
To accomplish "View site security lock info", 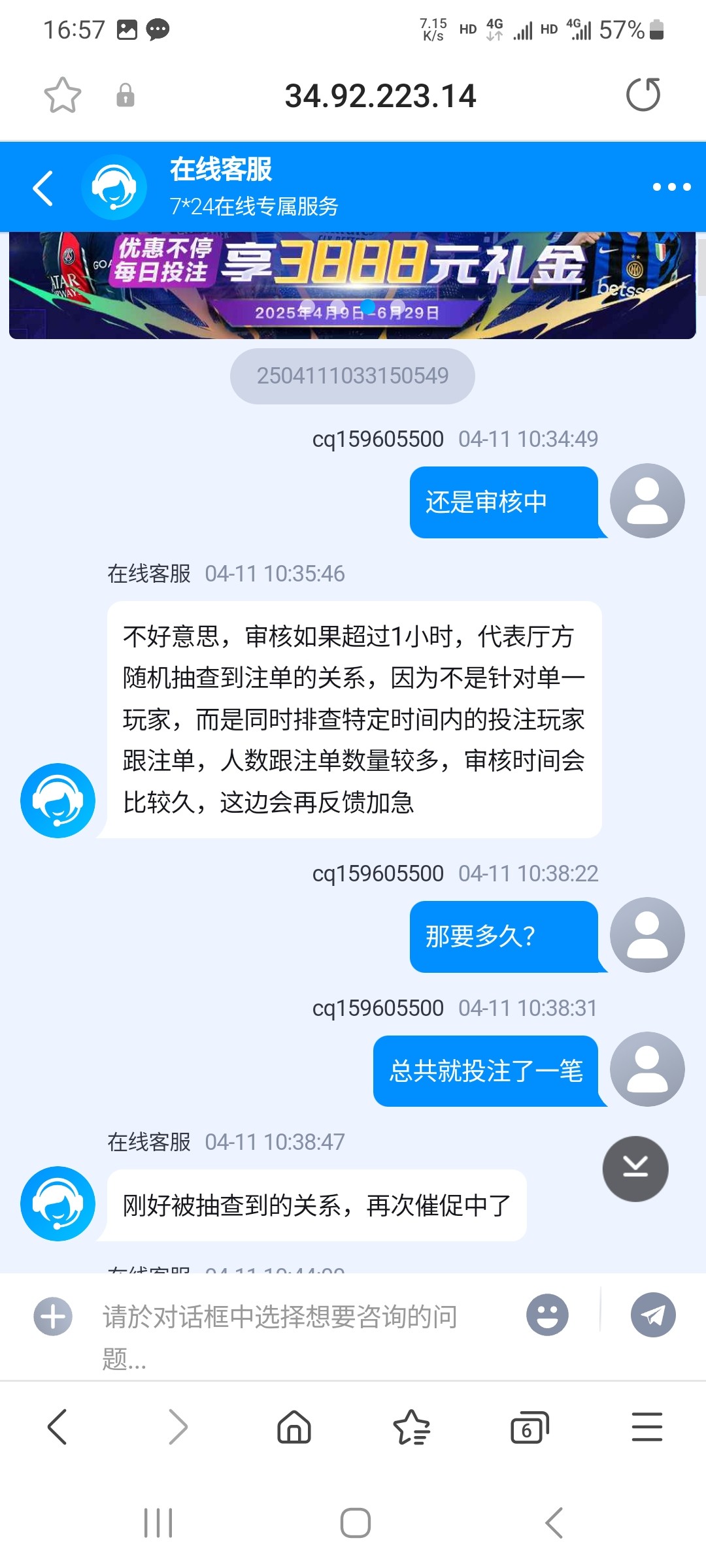I will (125, 95).
